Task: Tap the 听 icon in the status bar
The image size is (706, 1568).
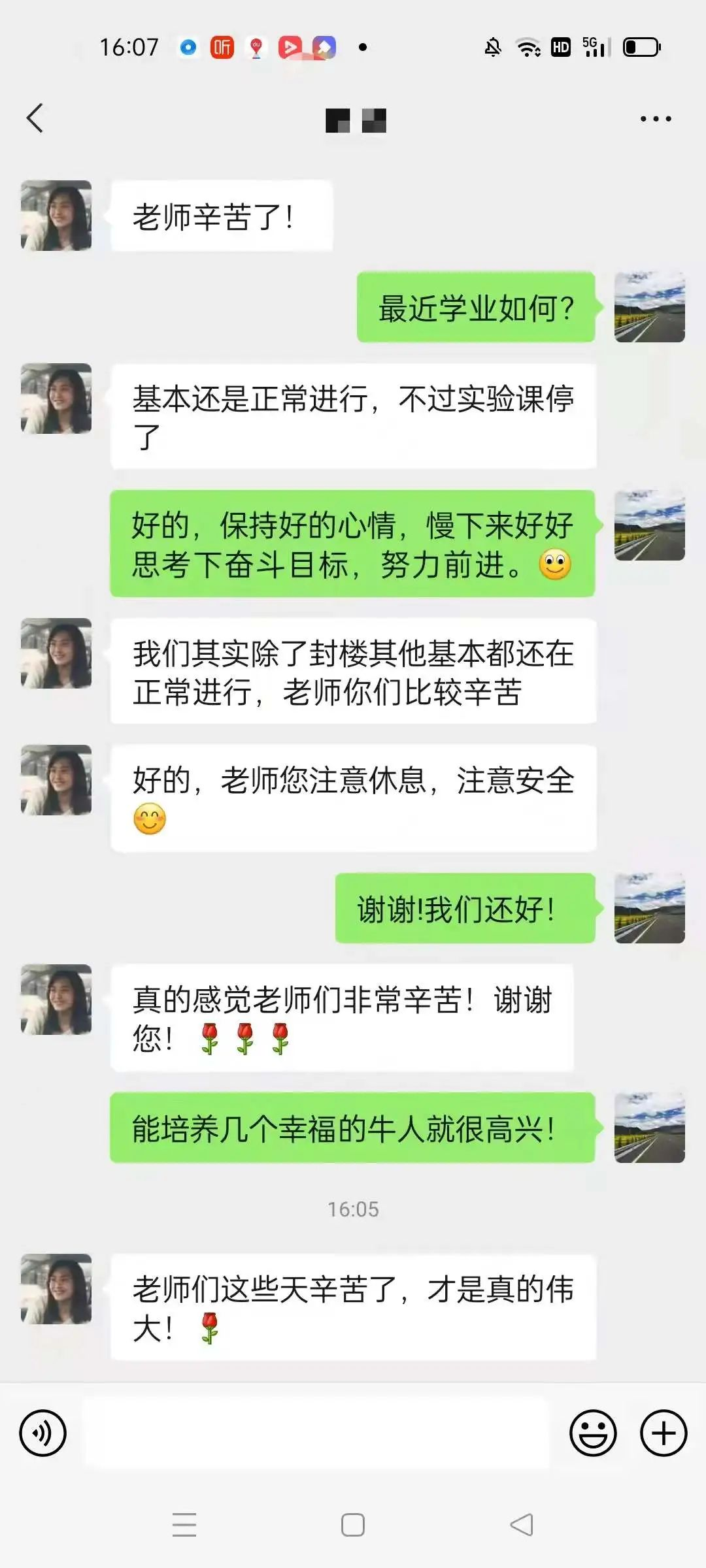Action: point(222,47)
